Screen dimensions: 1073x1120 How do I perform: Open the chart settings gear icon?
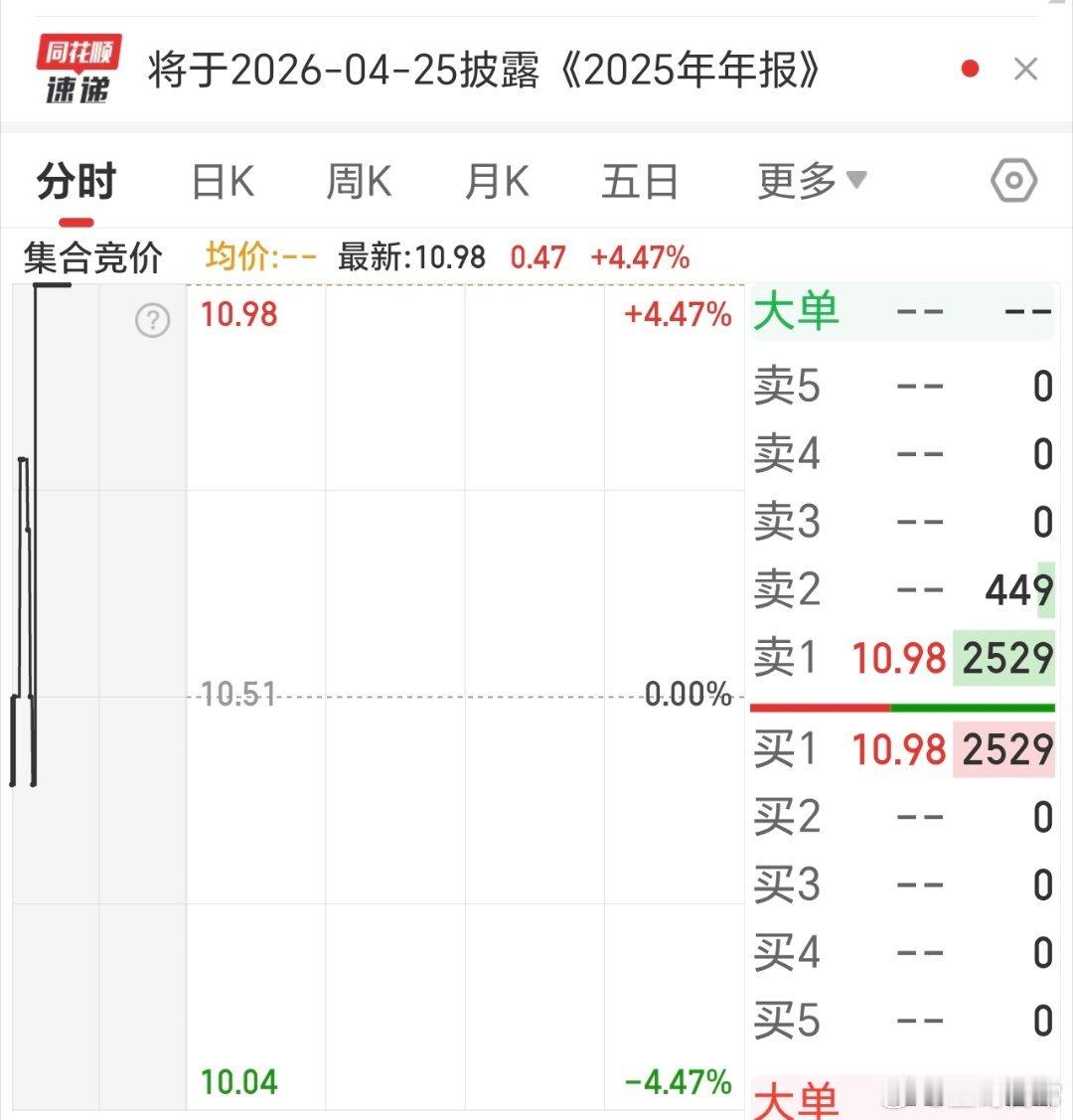click(x=1013, y=181)
